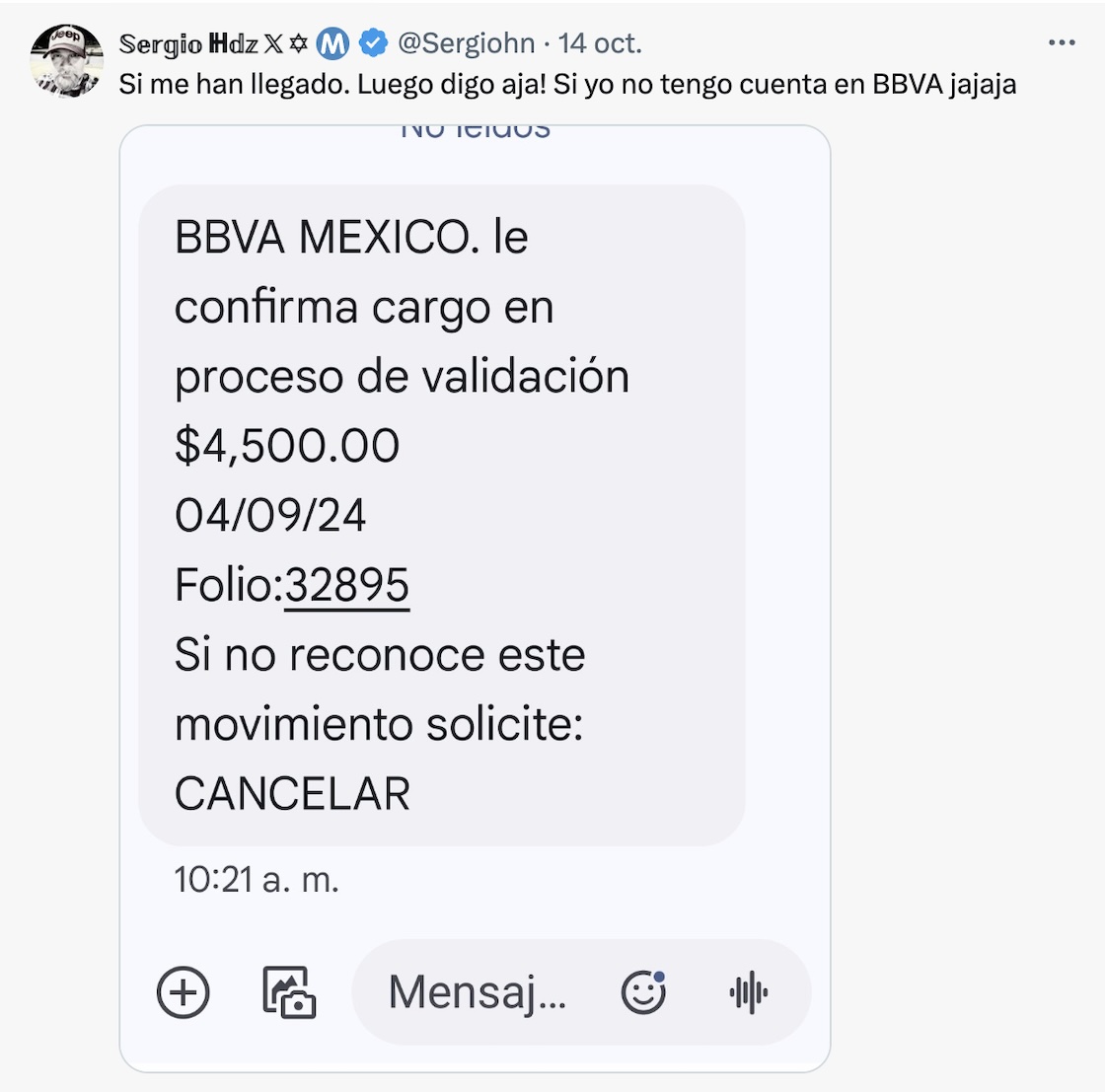The width and height of the screenshot is (1105, 1092).
Task: Open the tweet's three-dot overflow menu
Action: coord(1062,43)
